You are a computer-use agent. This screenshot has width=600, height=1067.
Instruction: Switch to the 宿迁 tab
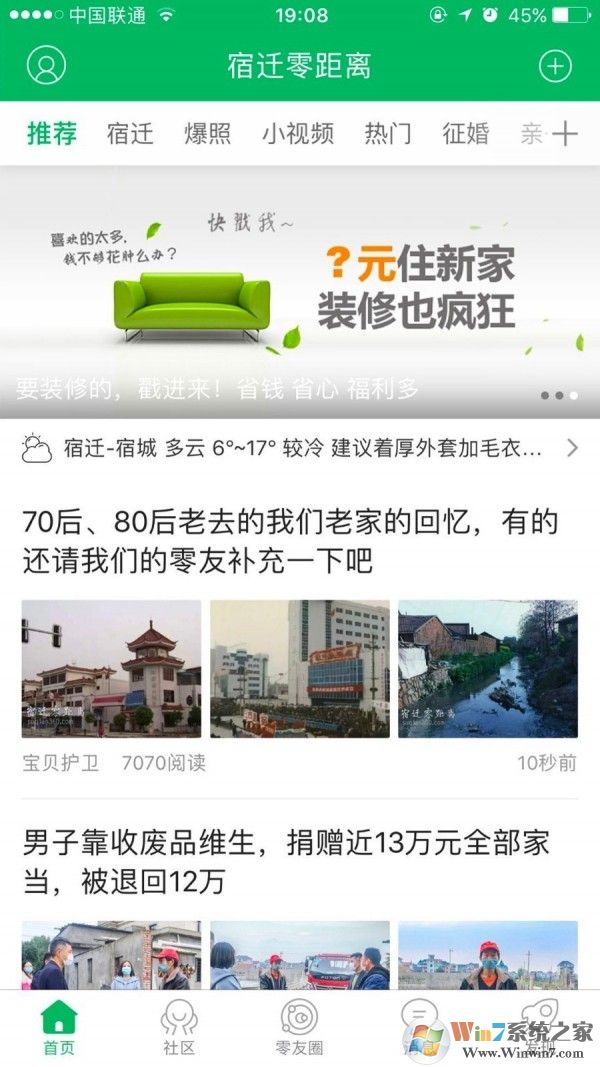(x=130, y=134)
